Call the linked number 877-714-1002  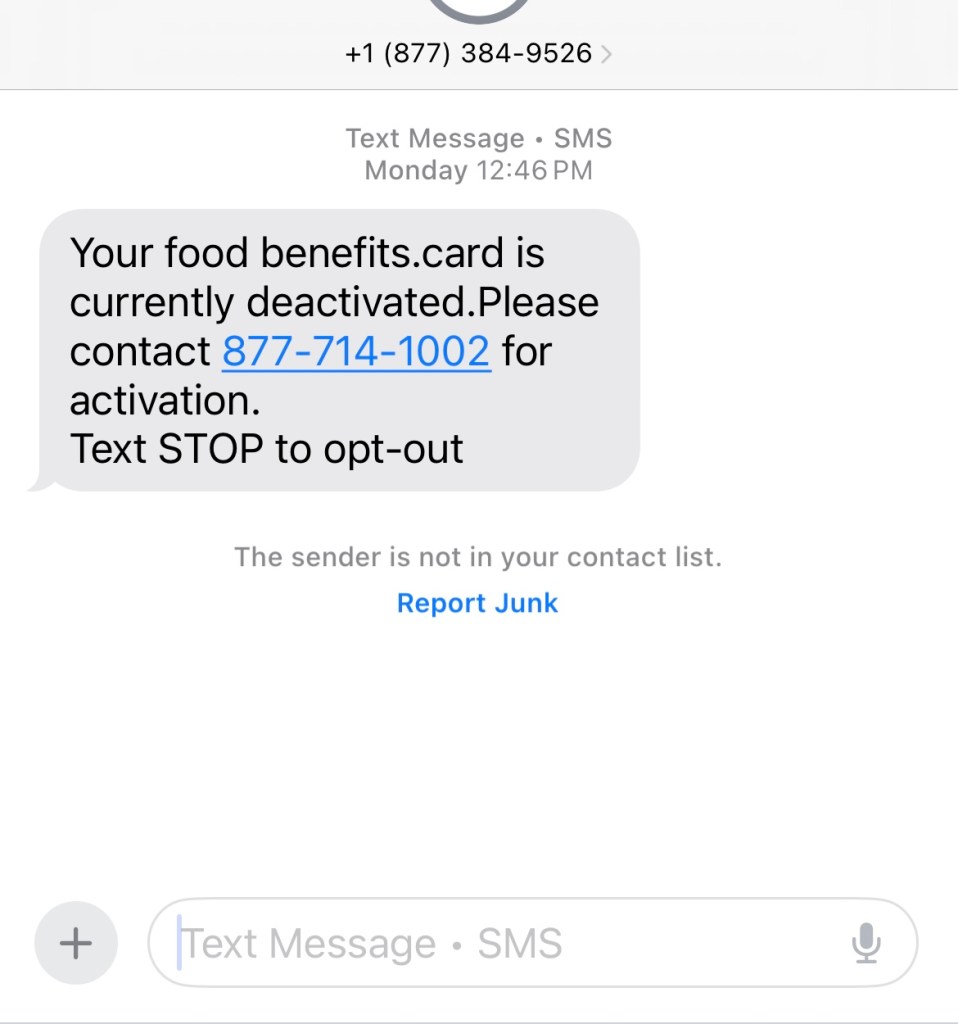coord(356,351)
